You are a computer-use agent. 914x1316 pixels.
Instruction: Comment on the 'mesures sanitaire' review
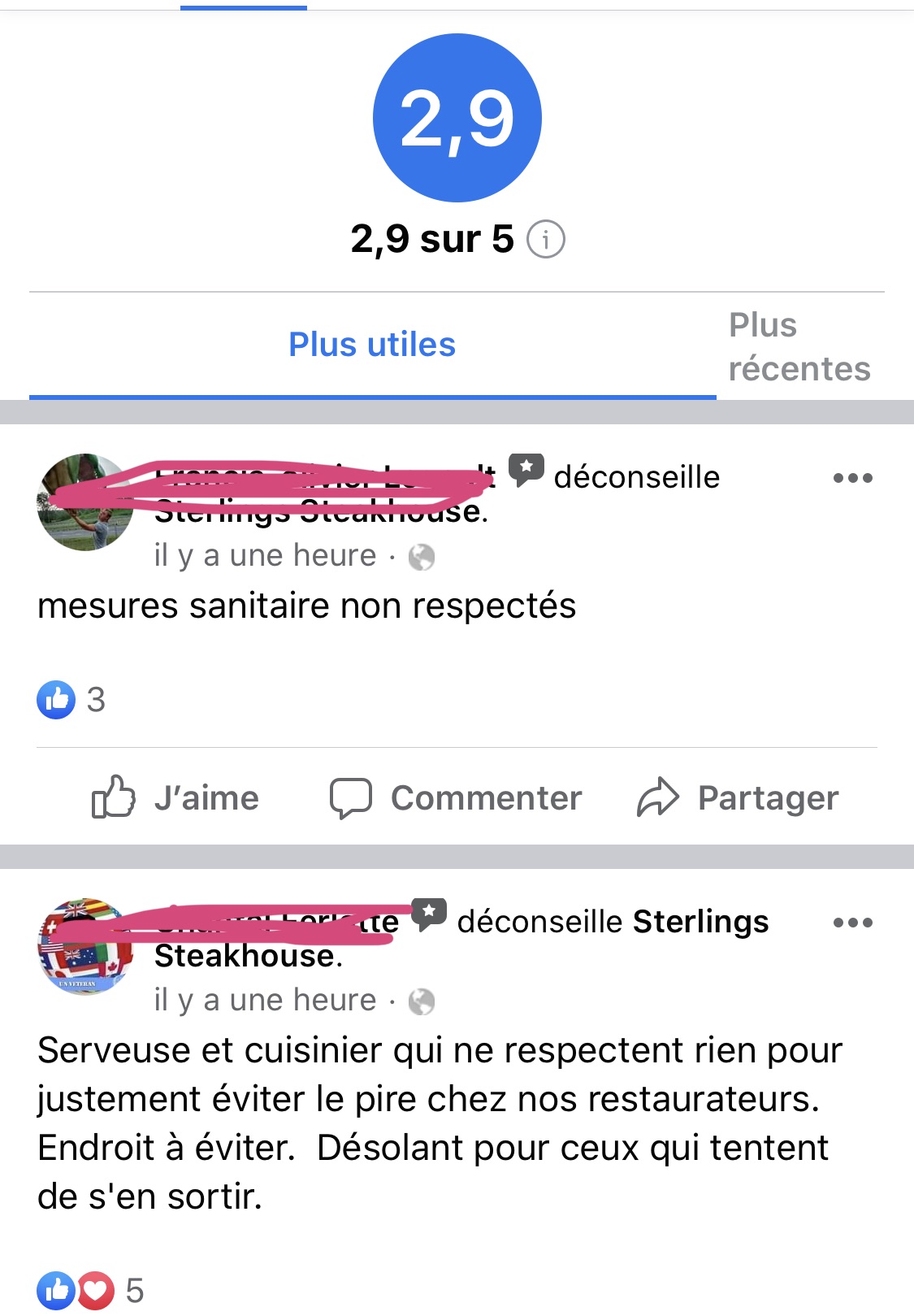point(456,797)
